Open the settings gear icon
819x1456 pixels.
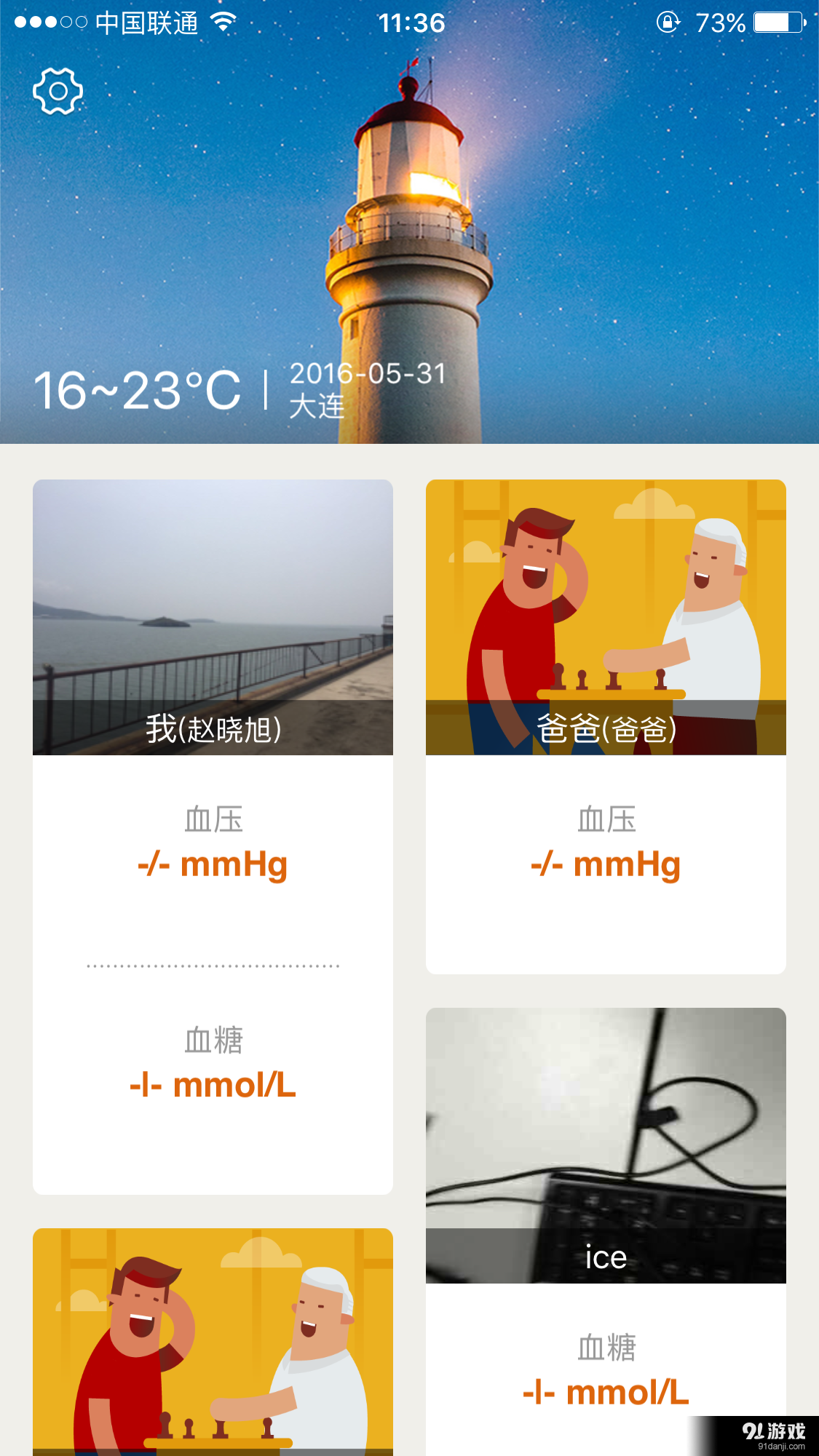(x=58, y=91)
